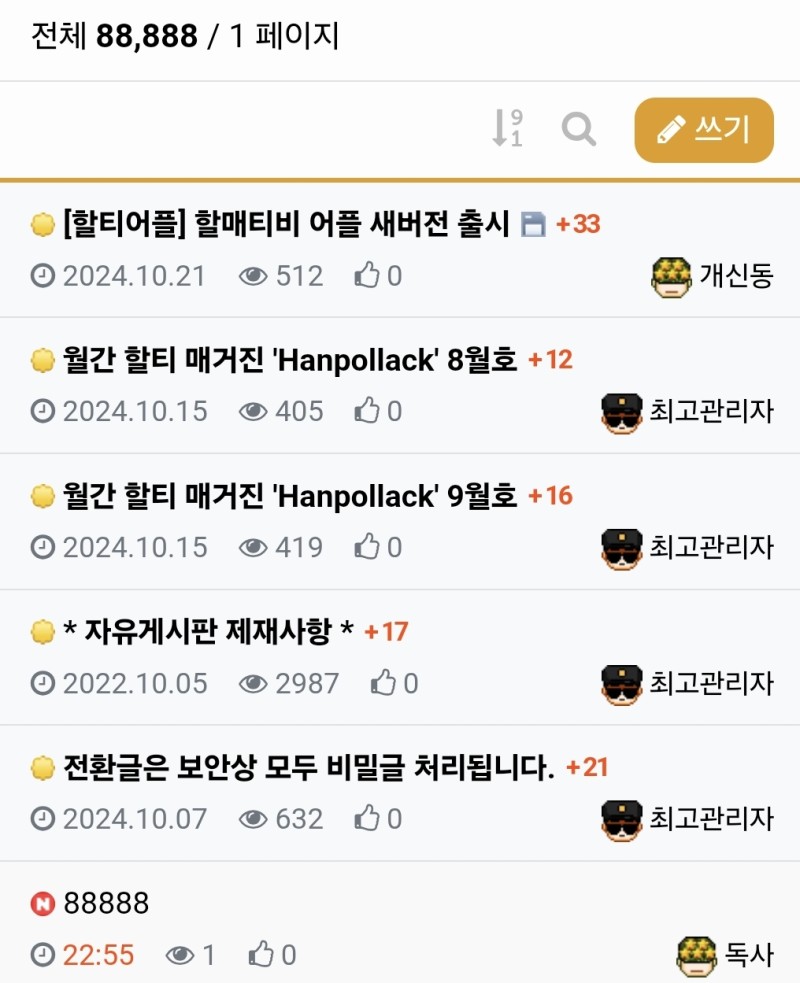Open the Hanpollack 8월호 magazine post
The image size is (800, 983).
tap(290, 360)
